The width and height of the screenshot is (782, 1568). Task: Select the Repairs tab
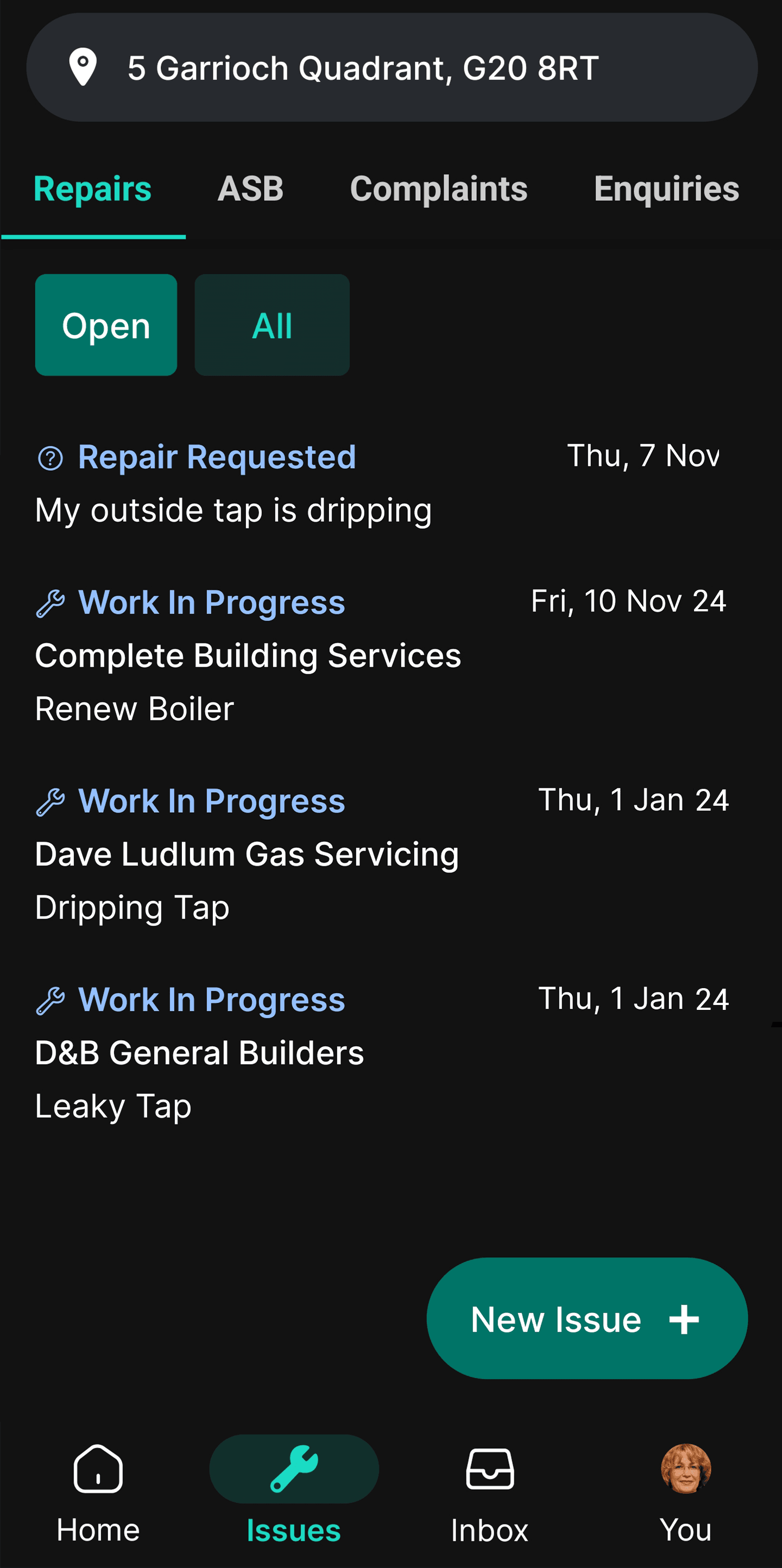[92, 189]
